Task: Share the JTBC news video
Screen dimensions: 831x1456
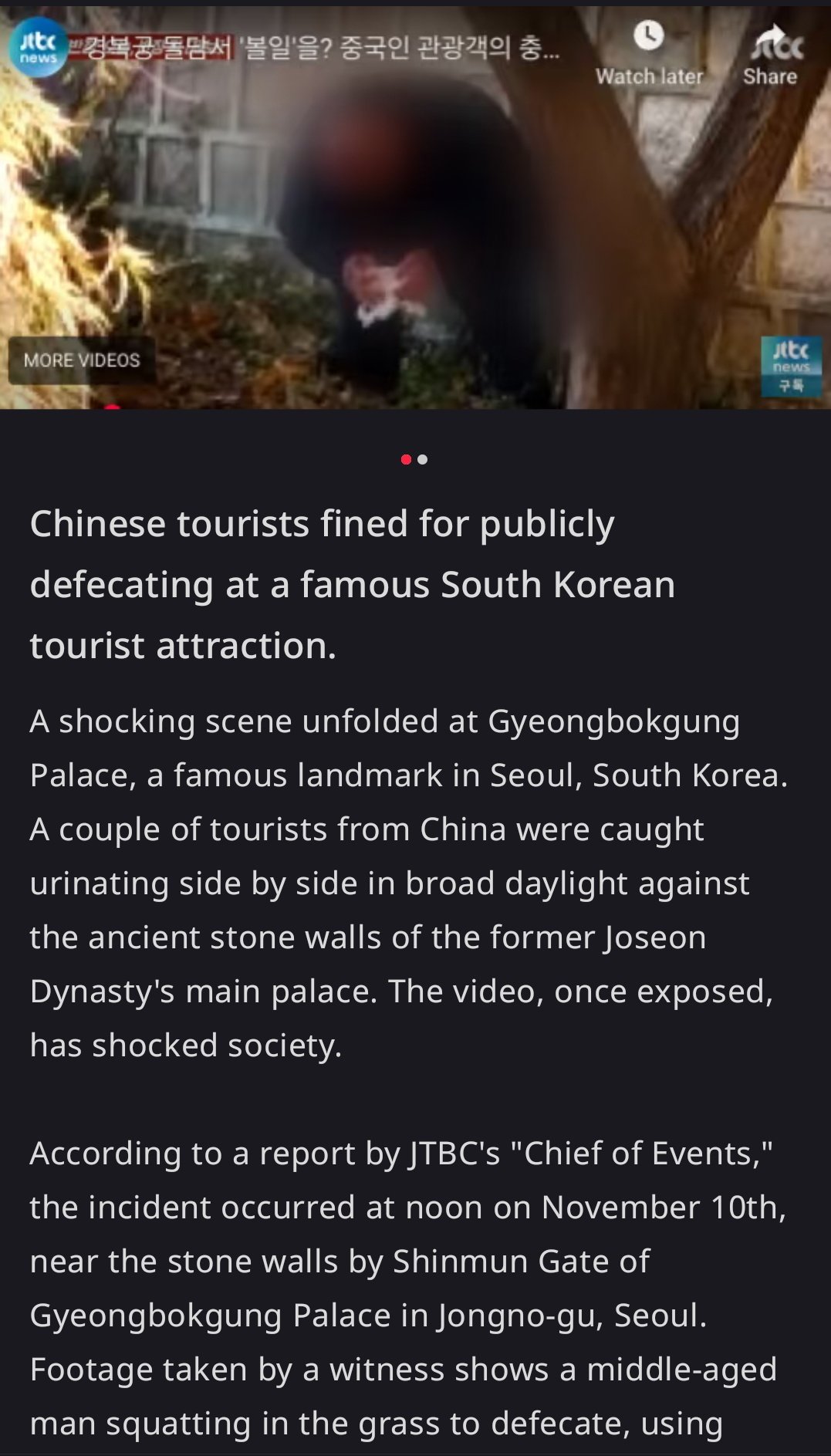Action: click(771, 52)
